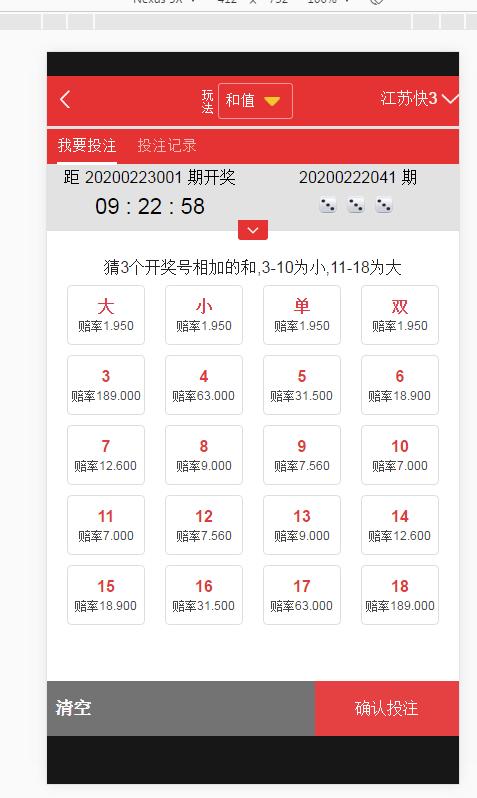Bet on sum value 13
This screenshot has height=798, width=477.
(x=302, y=525)
